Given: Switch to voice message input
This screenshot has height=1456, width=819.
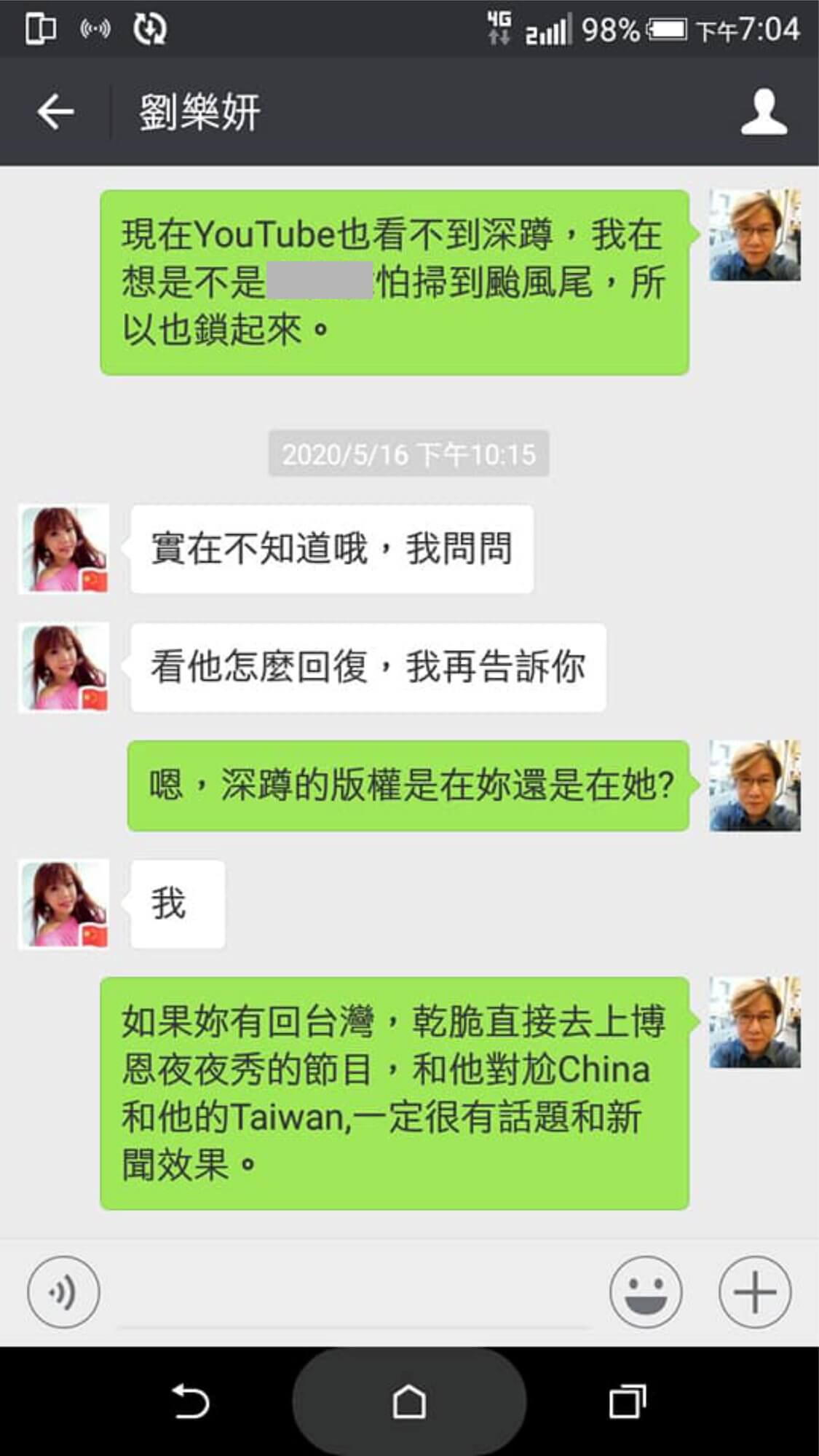Looking at the screenshot, I should coord(63,1292).
